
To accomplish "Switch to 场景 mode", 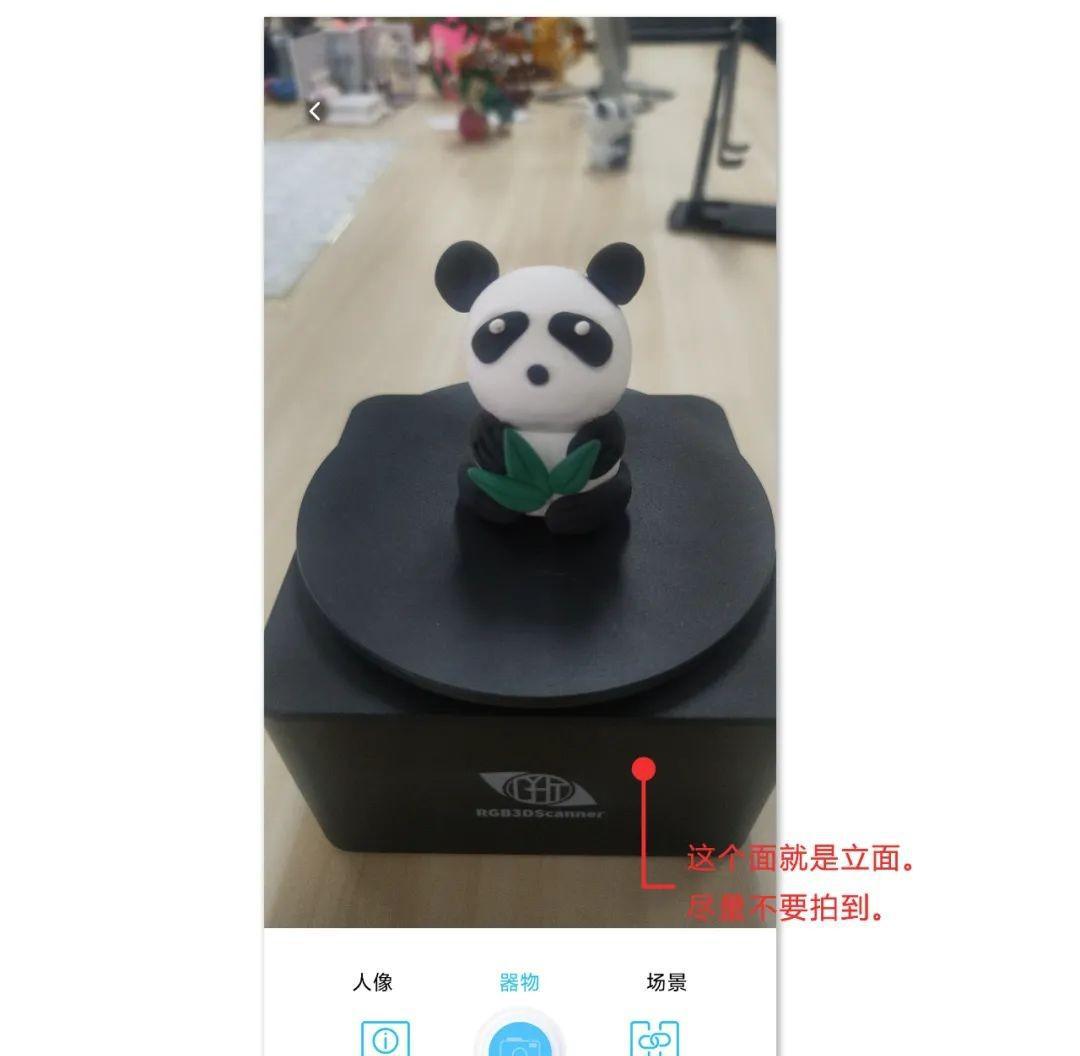I will pos(666,982).
